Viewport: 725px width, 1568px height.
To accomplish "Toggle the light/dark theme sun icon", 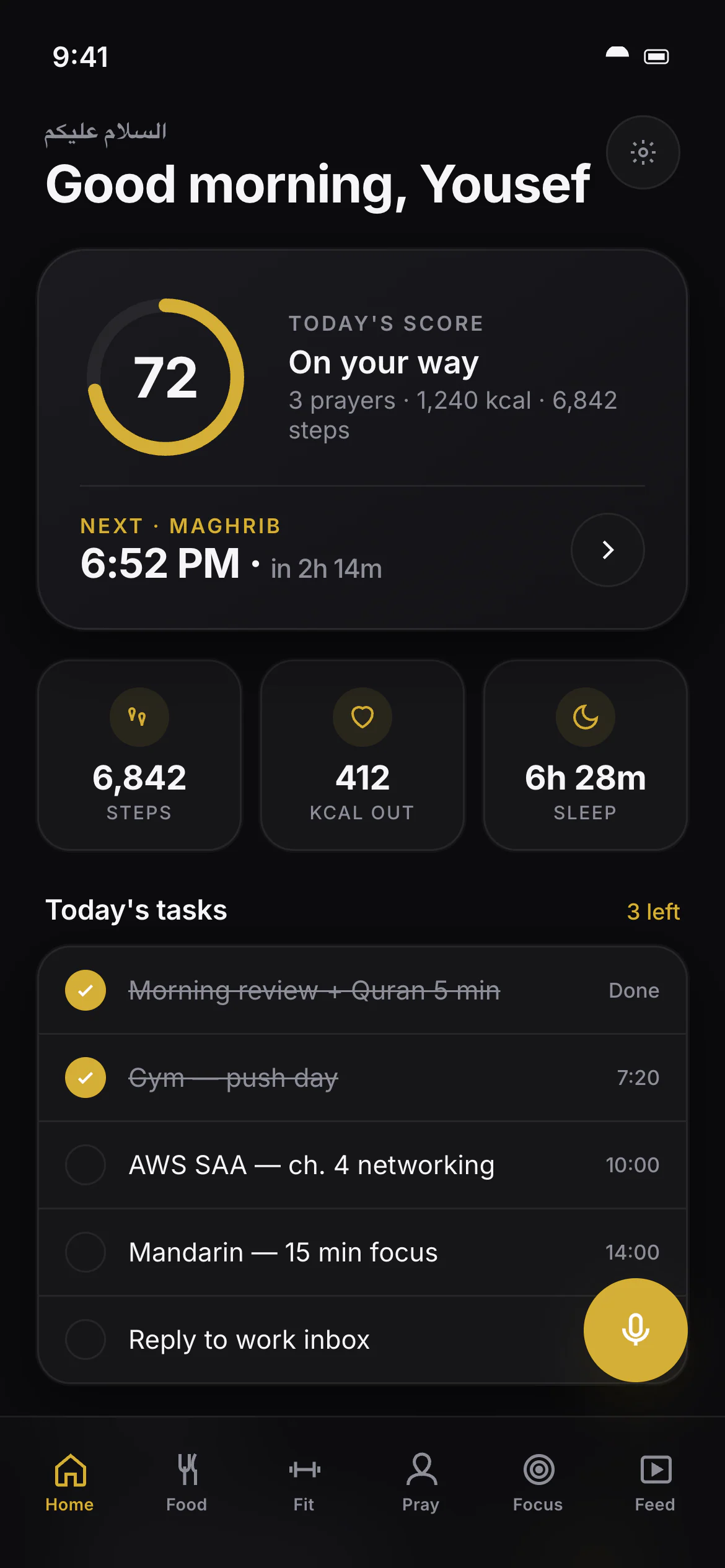I will click(x=643, y=152).
